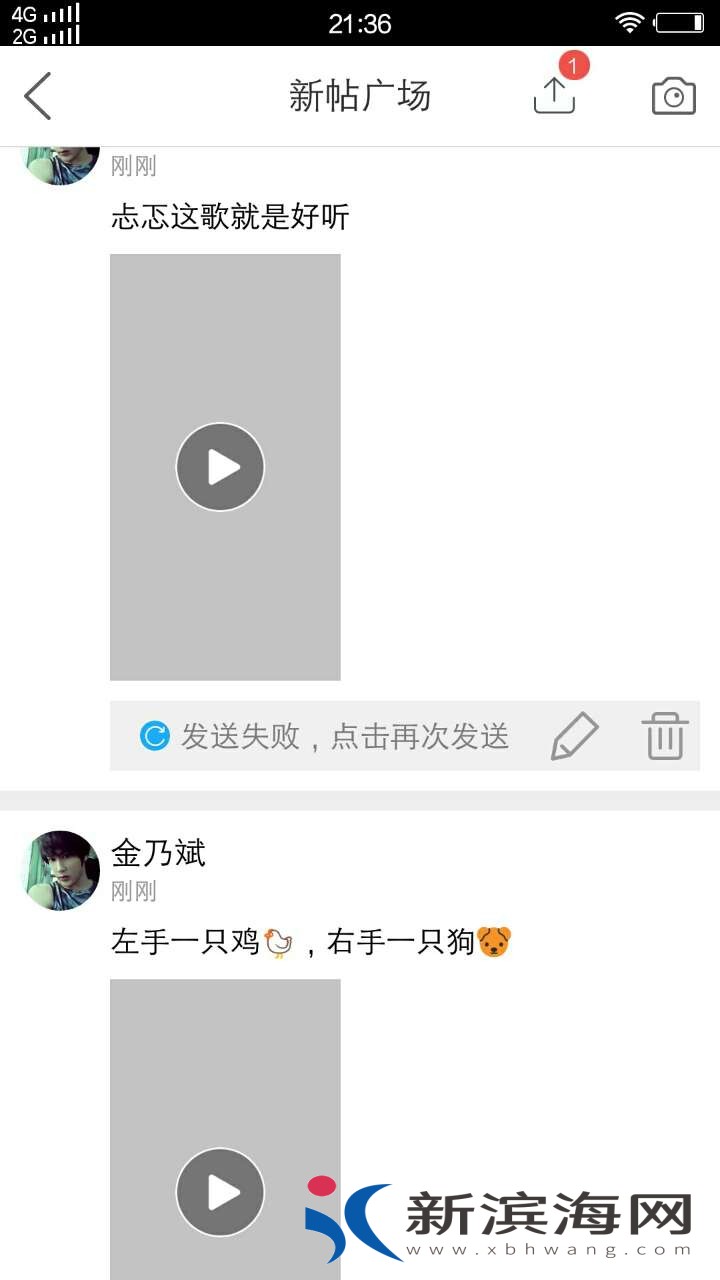Go back from 新帖广场
720x1280 pixels.
pyautogui.click(x=38, y=96)
